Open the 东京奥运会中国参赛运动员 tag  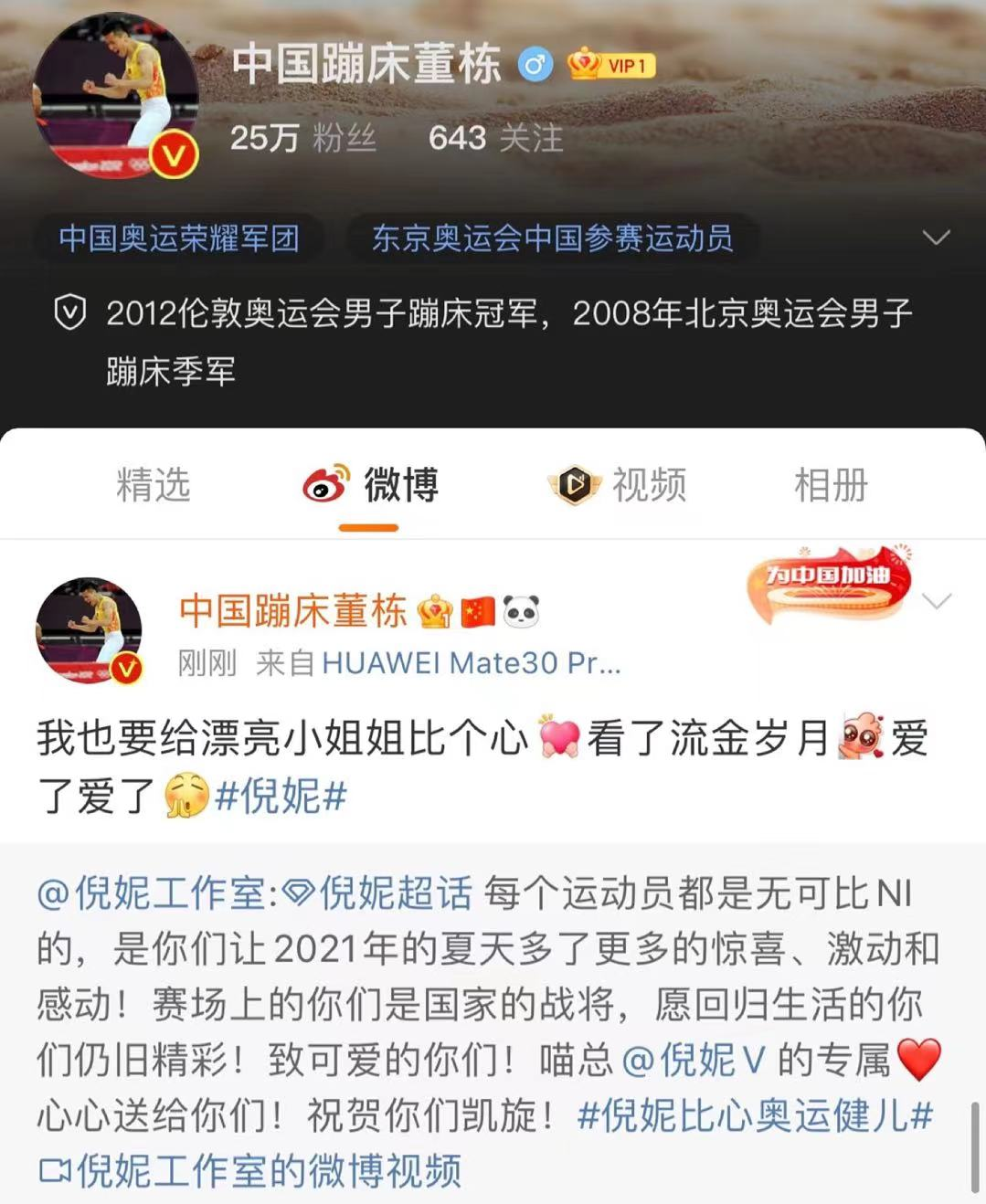[x=552, y=238]
